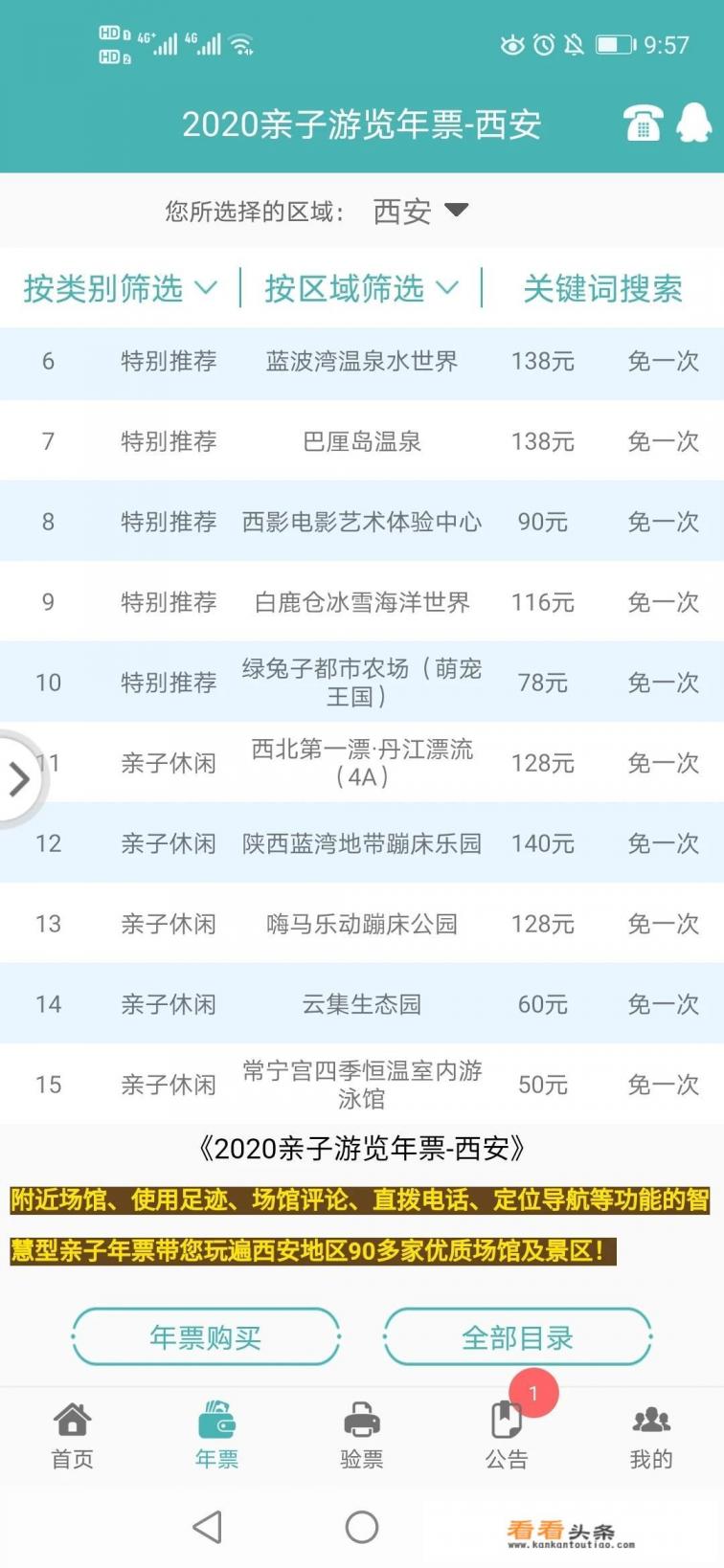The width and height of the screenshot is (724, 1568).
Task: Tap the 年票购买 button
Action: click(x=206, y=1336)
